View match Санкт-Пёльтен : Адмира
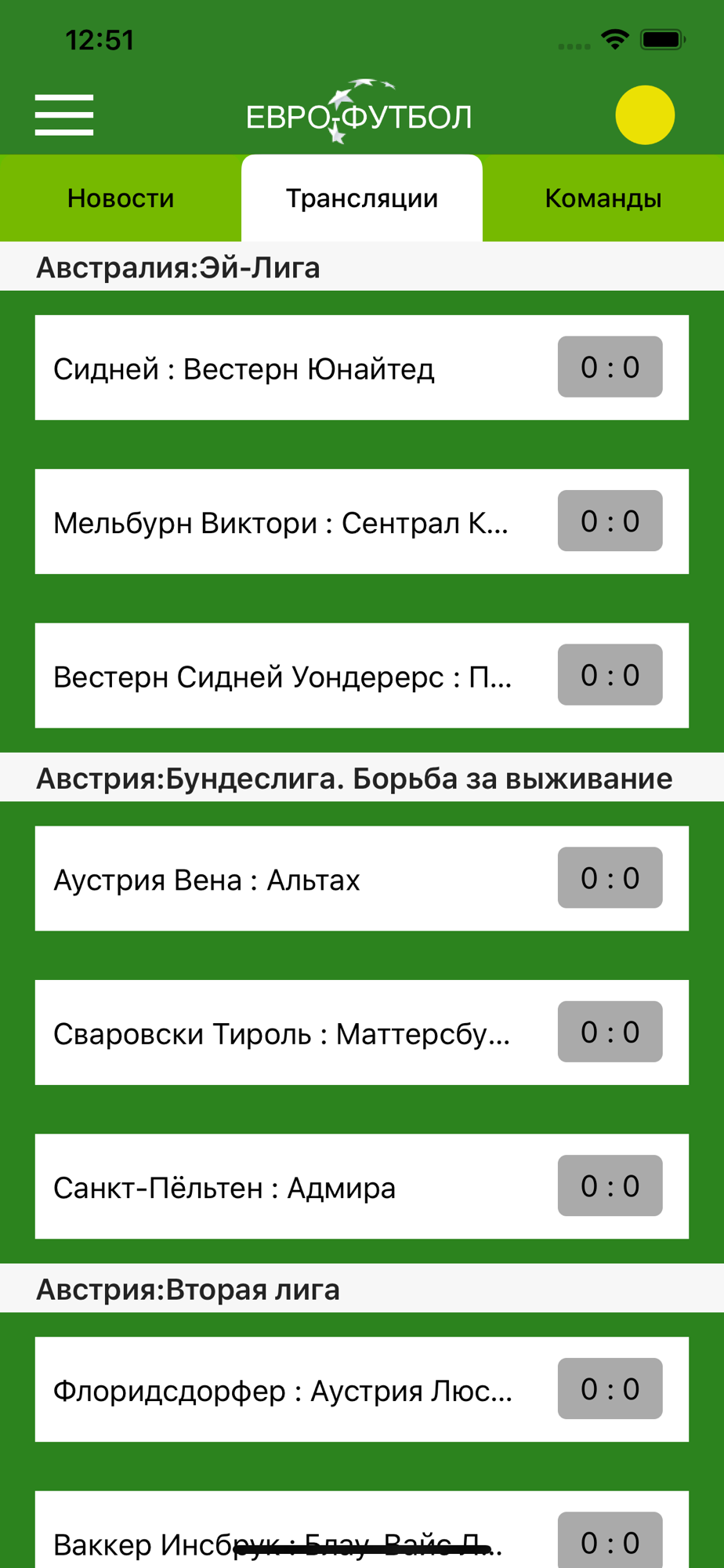Image resolution: width=724 pixels, height=1568 pixels. pyautogui.click(x=362, y=1186)
